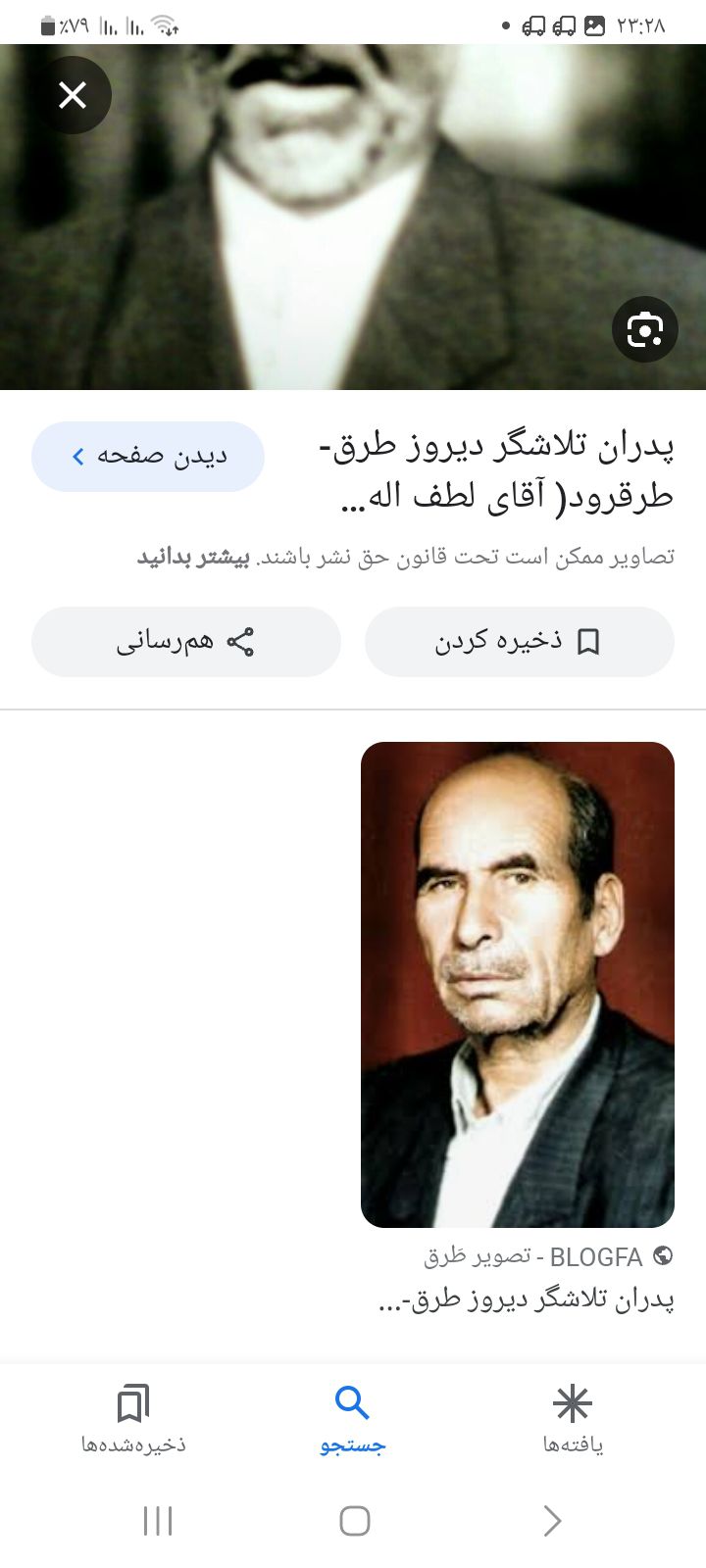
Task: Save the image with ذخیره کردن
Action: click(x=519, y=642)
